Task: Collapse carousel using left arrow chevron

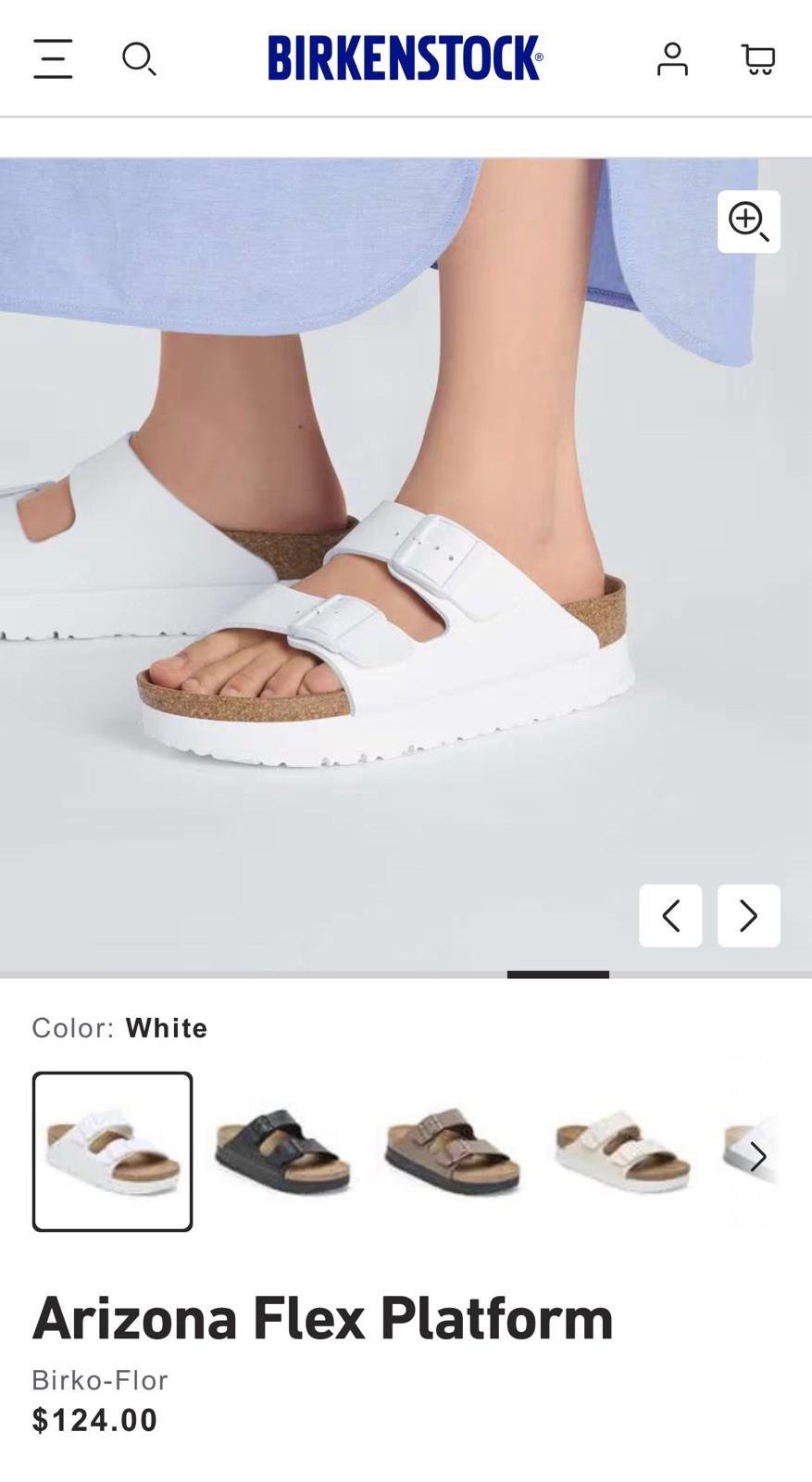Action: [x=670, y=916]
